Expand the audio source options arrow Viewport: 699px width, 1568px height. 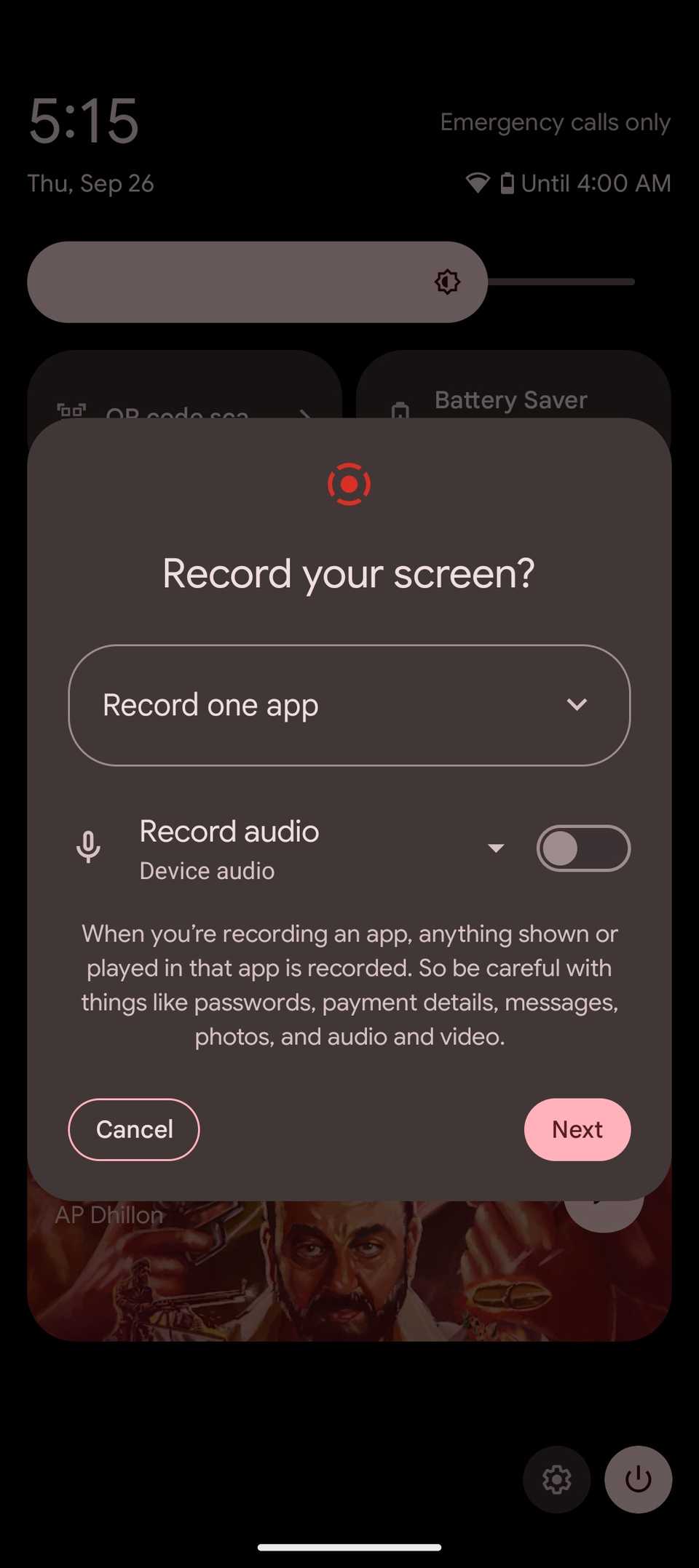pyautogui.click(x=496, y=848)
